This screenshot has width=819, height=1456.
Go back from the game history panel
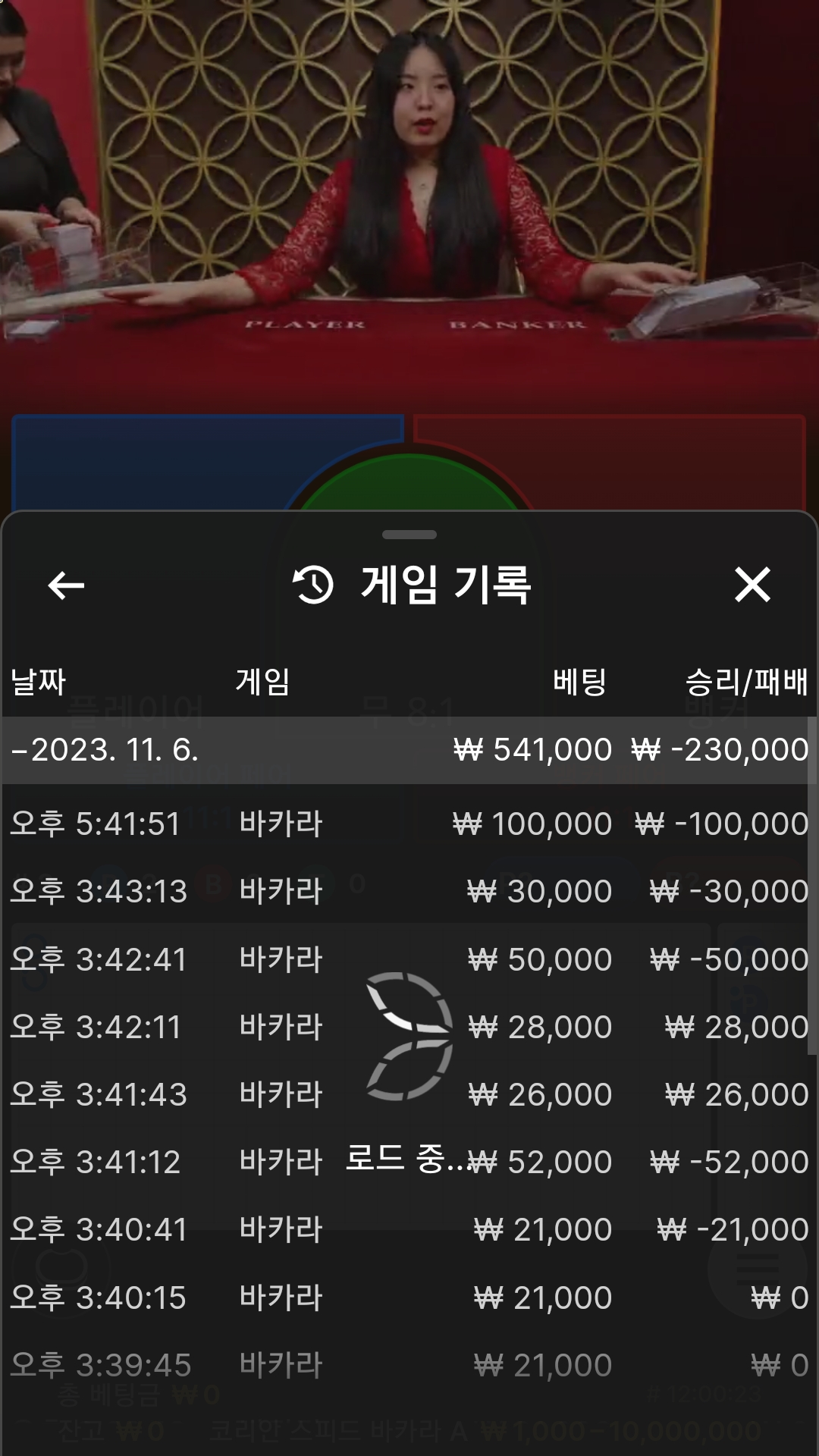66,585
